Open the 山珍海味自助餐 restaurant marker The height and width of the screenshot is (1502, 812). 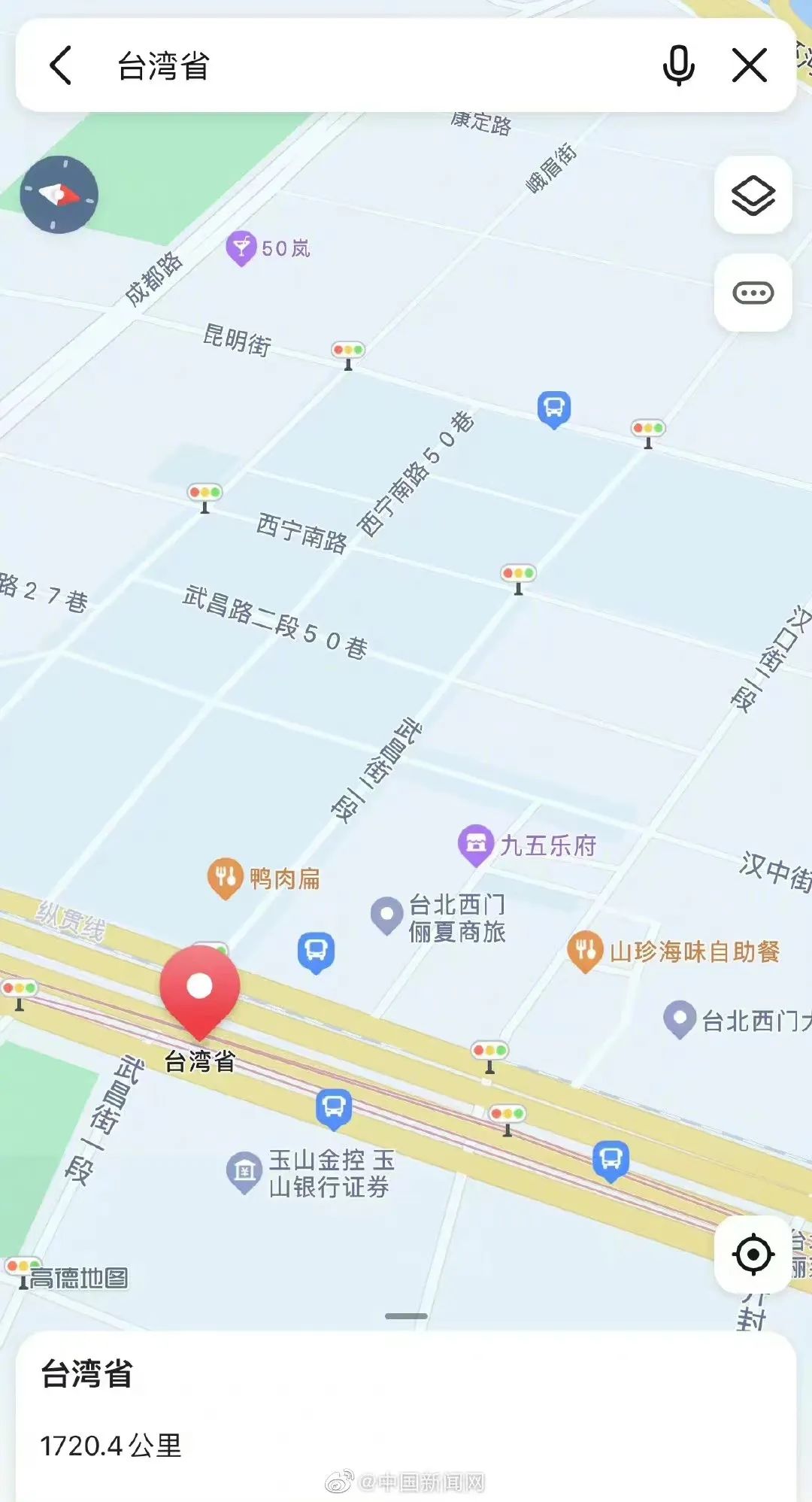585,951
